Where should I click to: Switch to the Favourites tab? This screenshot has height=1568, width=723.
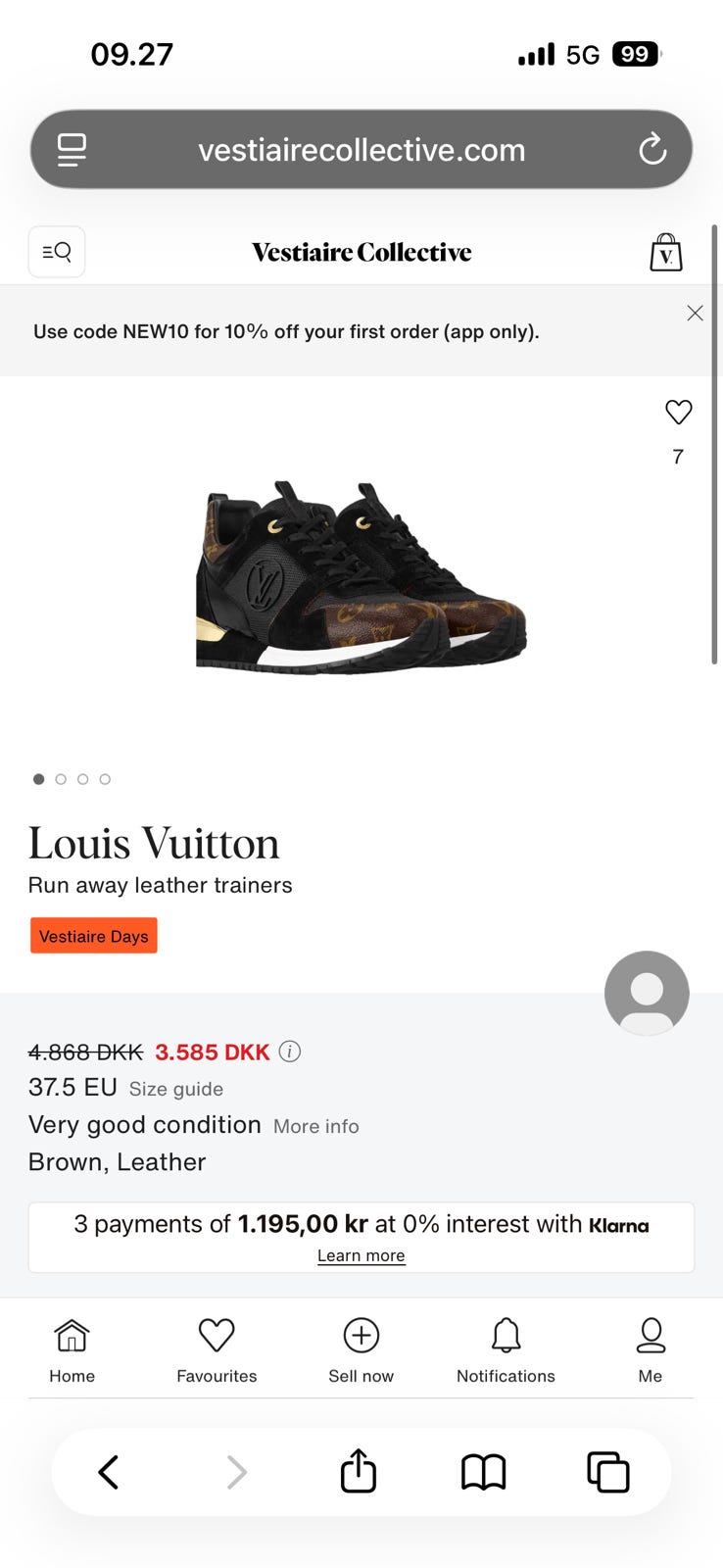[x=217, y=1349]
